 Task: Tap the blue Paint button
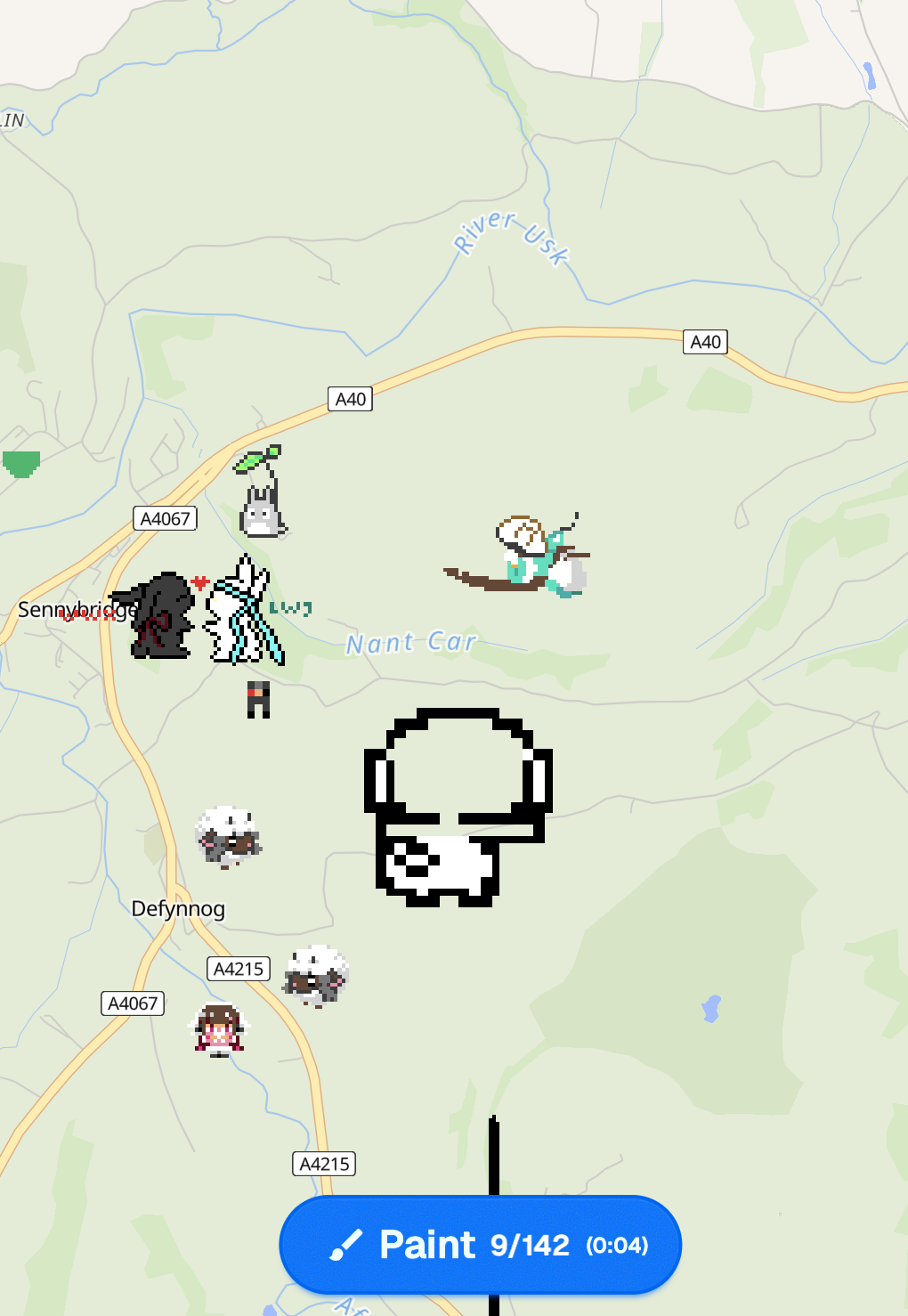[x=480, y=1244]
